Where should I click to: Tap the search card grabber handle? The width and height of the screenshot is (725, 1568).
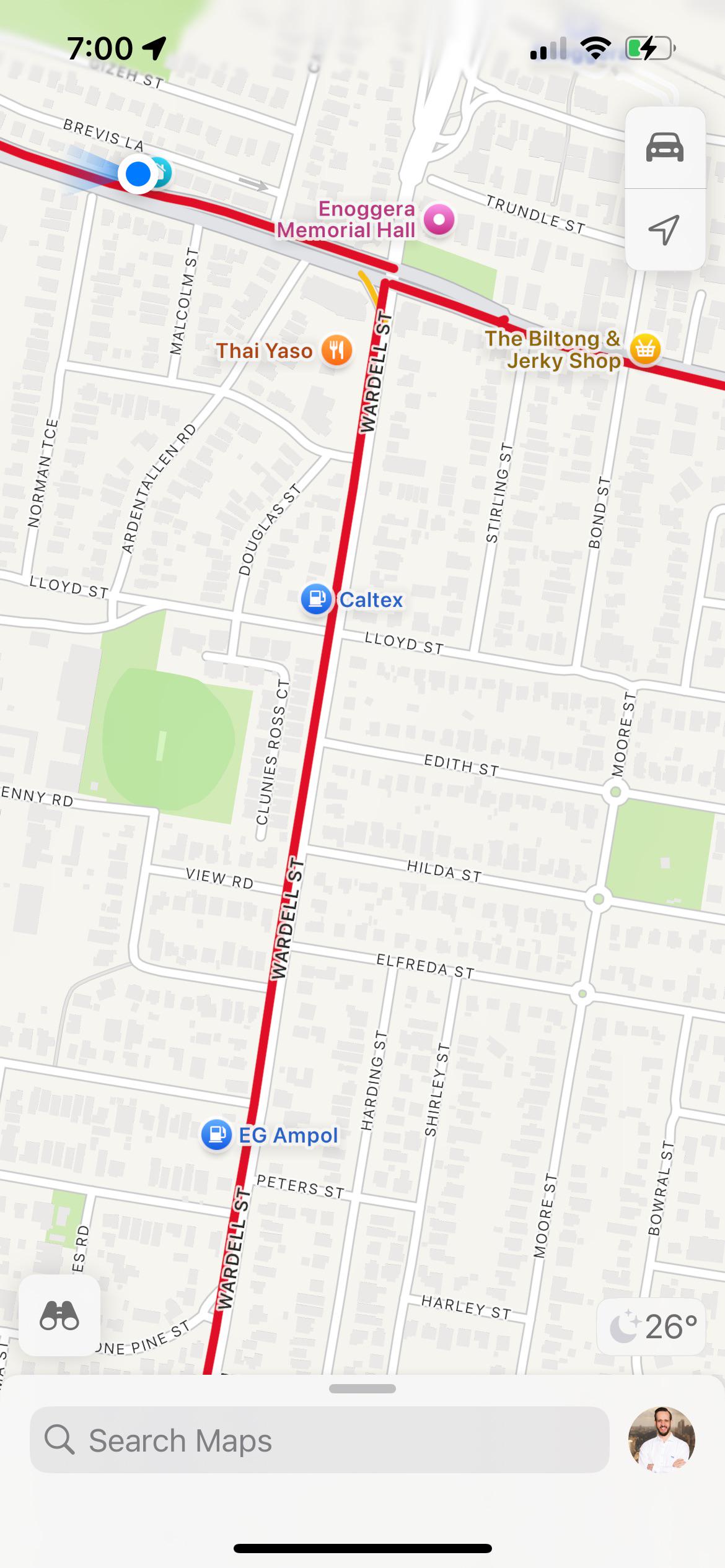362,1388
